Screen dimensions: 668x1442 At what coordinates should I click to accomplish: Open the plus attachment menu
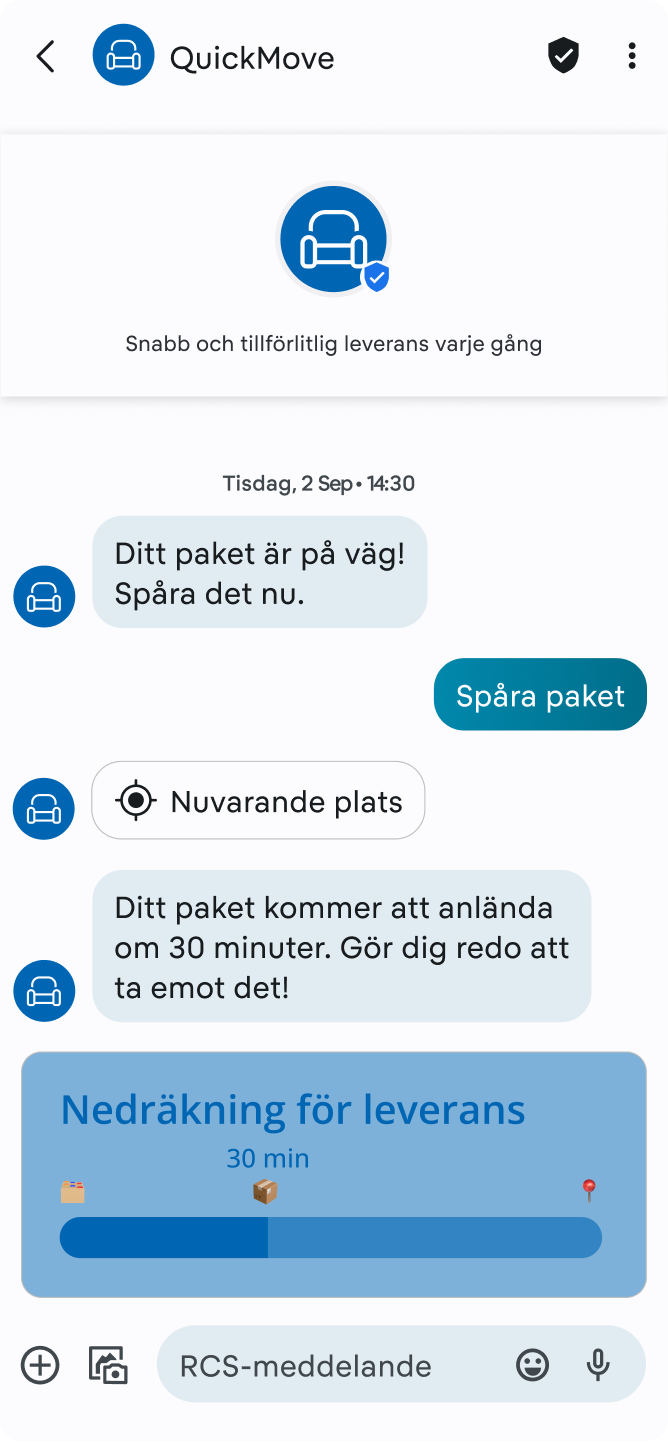coord(40,1365)
